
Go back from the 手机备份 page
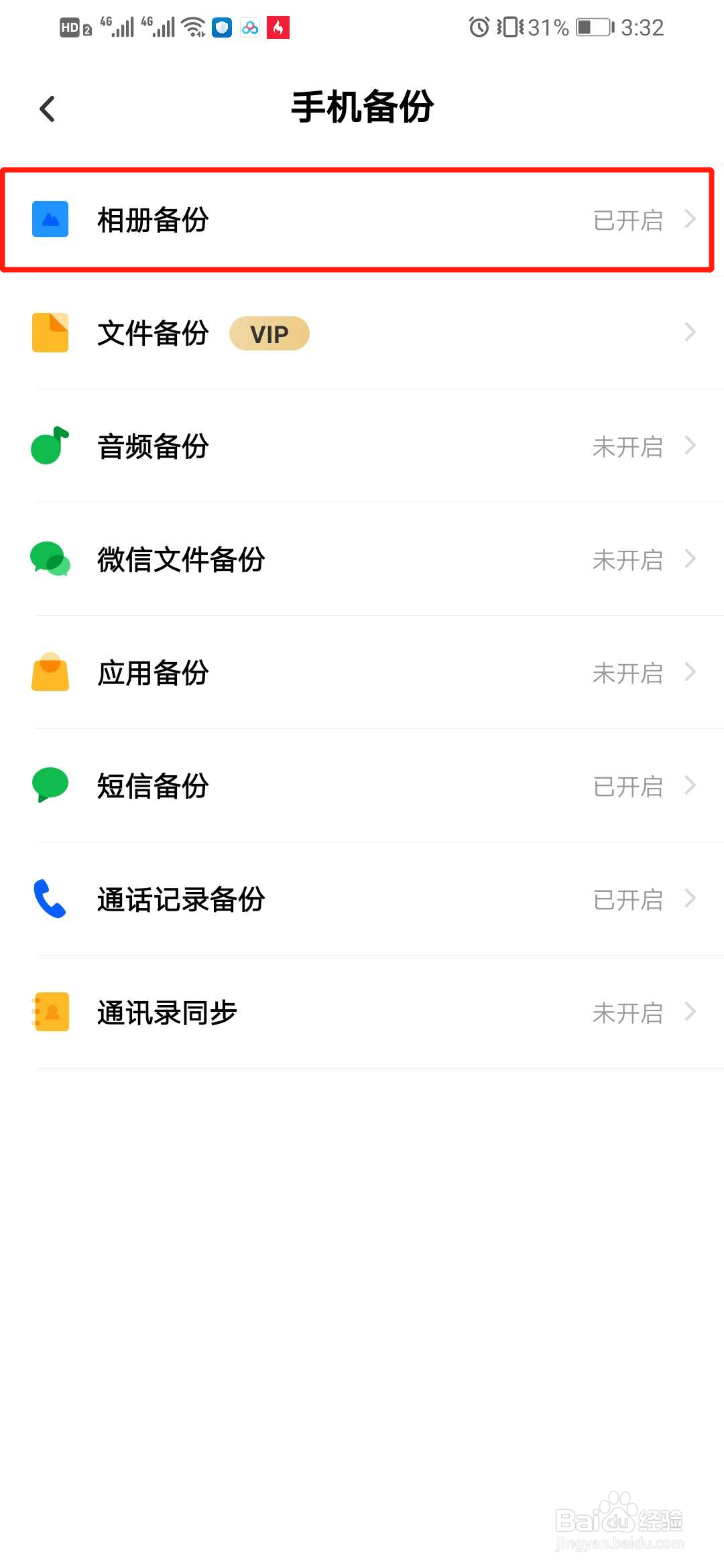point(47,109)
